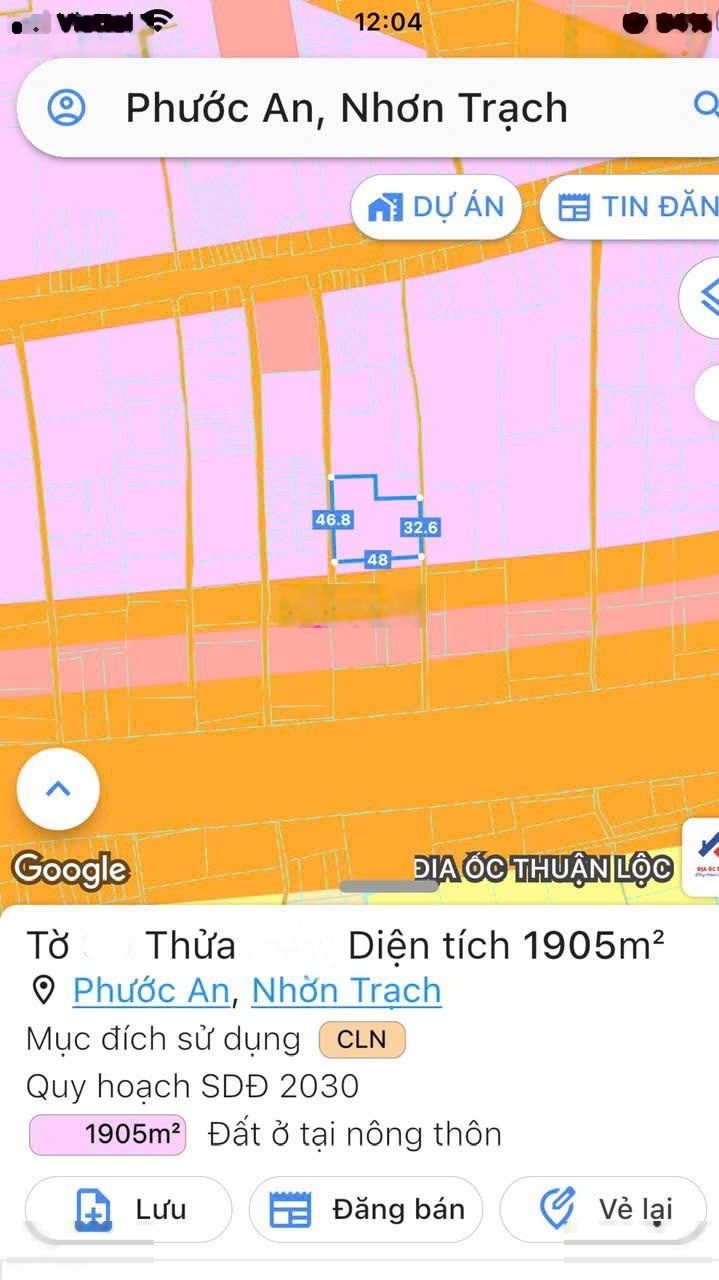This screenshot has height=1280, width=719.
Task: Open the Phước An link
Action: [x=151, y=990]
